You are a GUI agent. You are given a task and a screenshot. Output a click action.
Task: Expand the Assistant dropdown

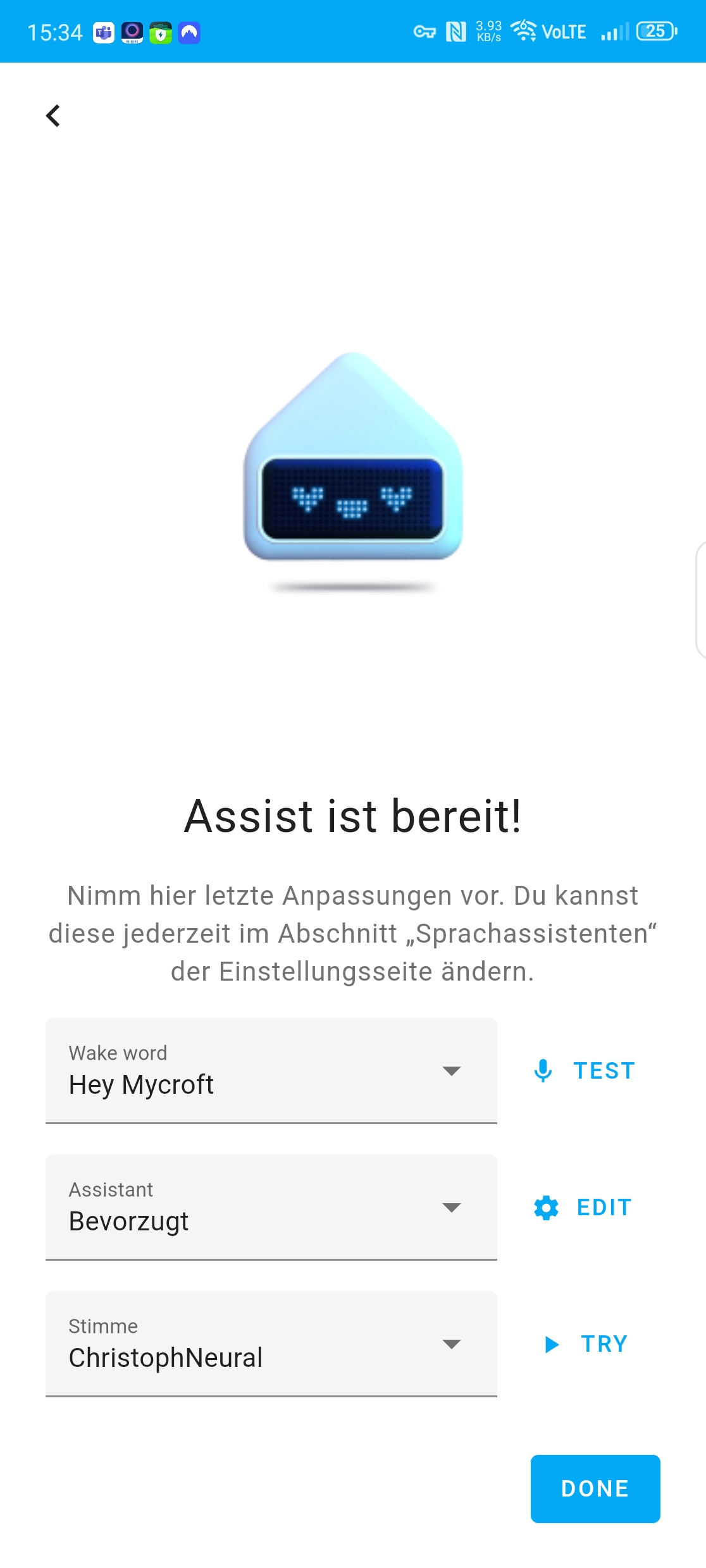(271, 1207)
